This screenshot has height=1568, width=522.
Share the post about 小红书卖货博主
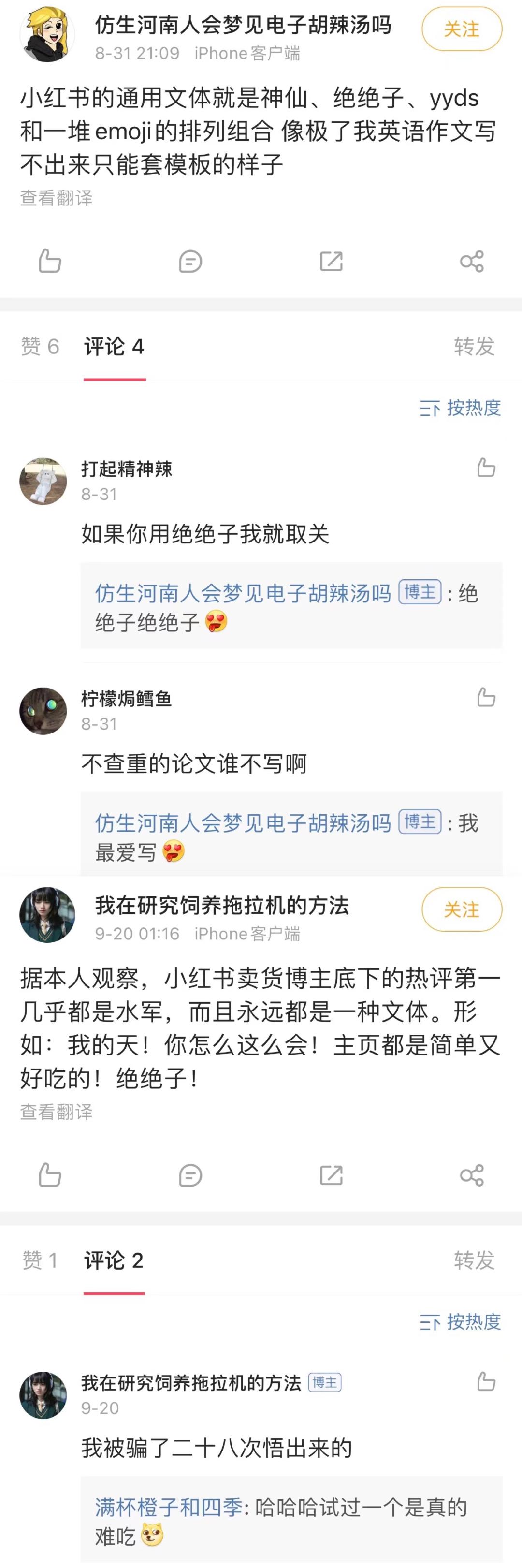[472, 1175]
